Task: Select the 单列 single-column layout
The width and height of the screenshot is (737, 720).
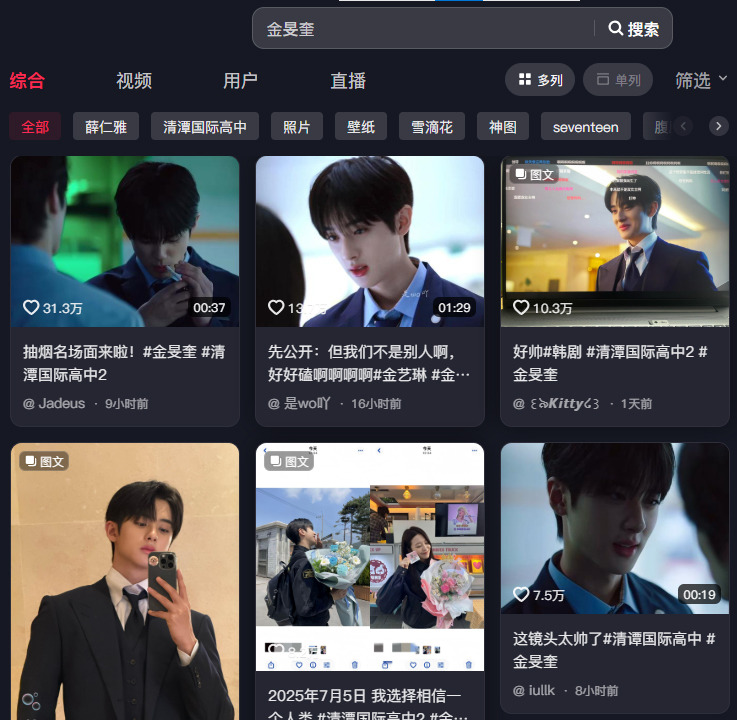Action: click(x=618, y=80)
